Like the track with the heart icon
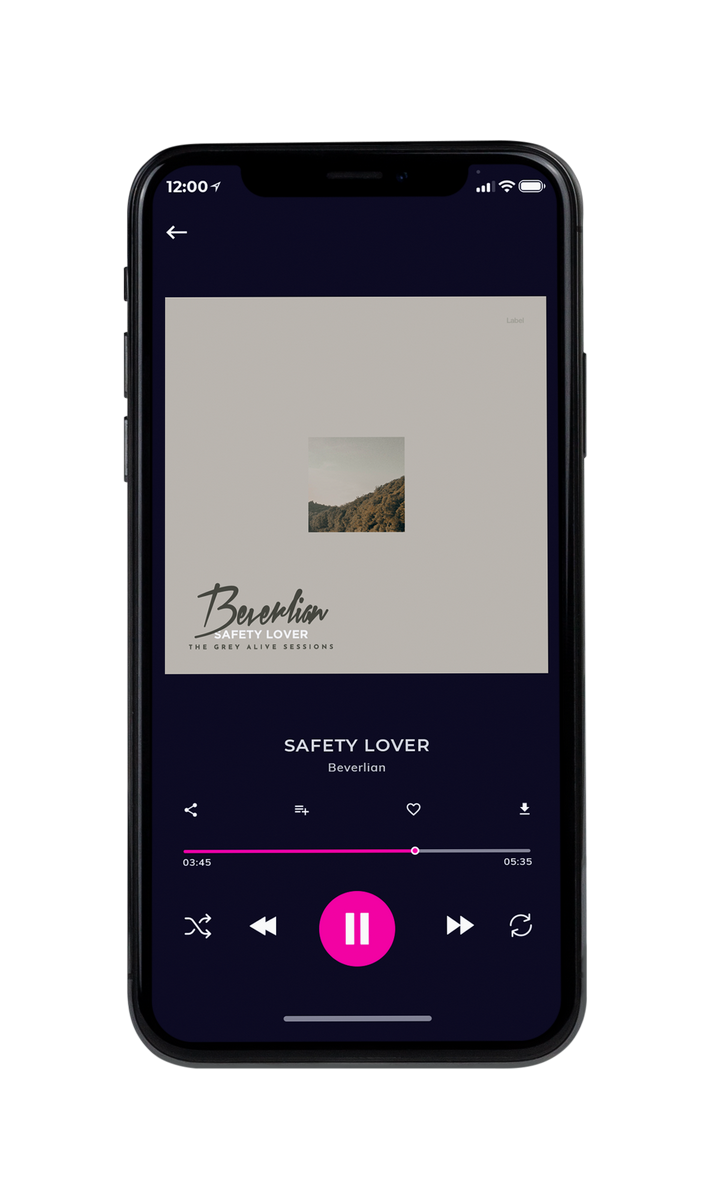 [413, 810]
